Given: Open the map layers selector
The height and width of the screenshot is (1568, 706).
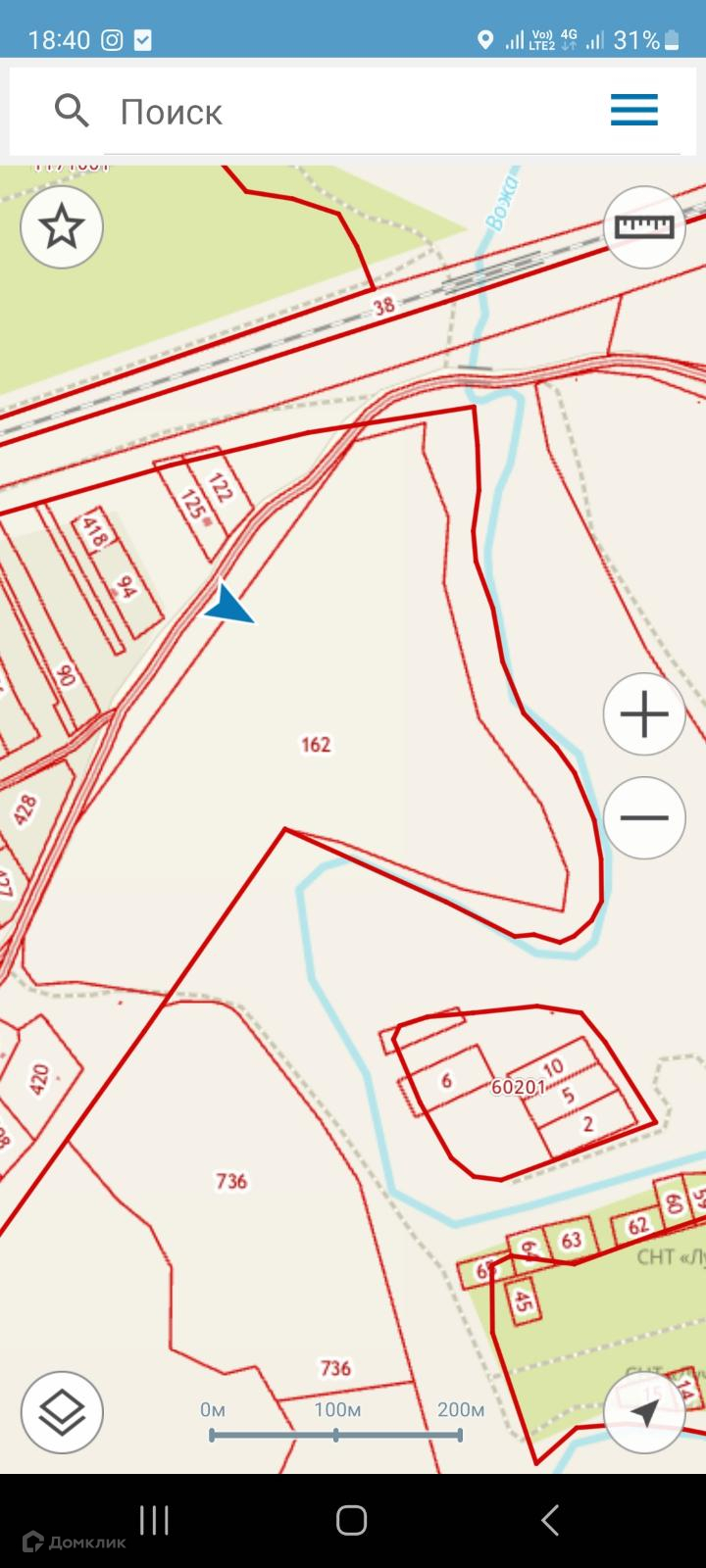Looking at the screenshot, I should [62, 1412].
